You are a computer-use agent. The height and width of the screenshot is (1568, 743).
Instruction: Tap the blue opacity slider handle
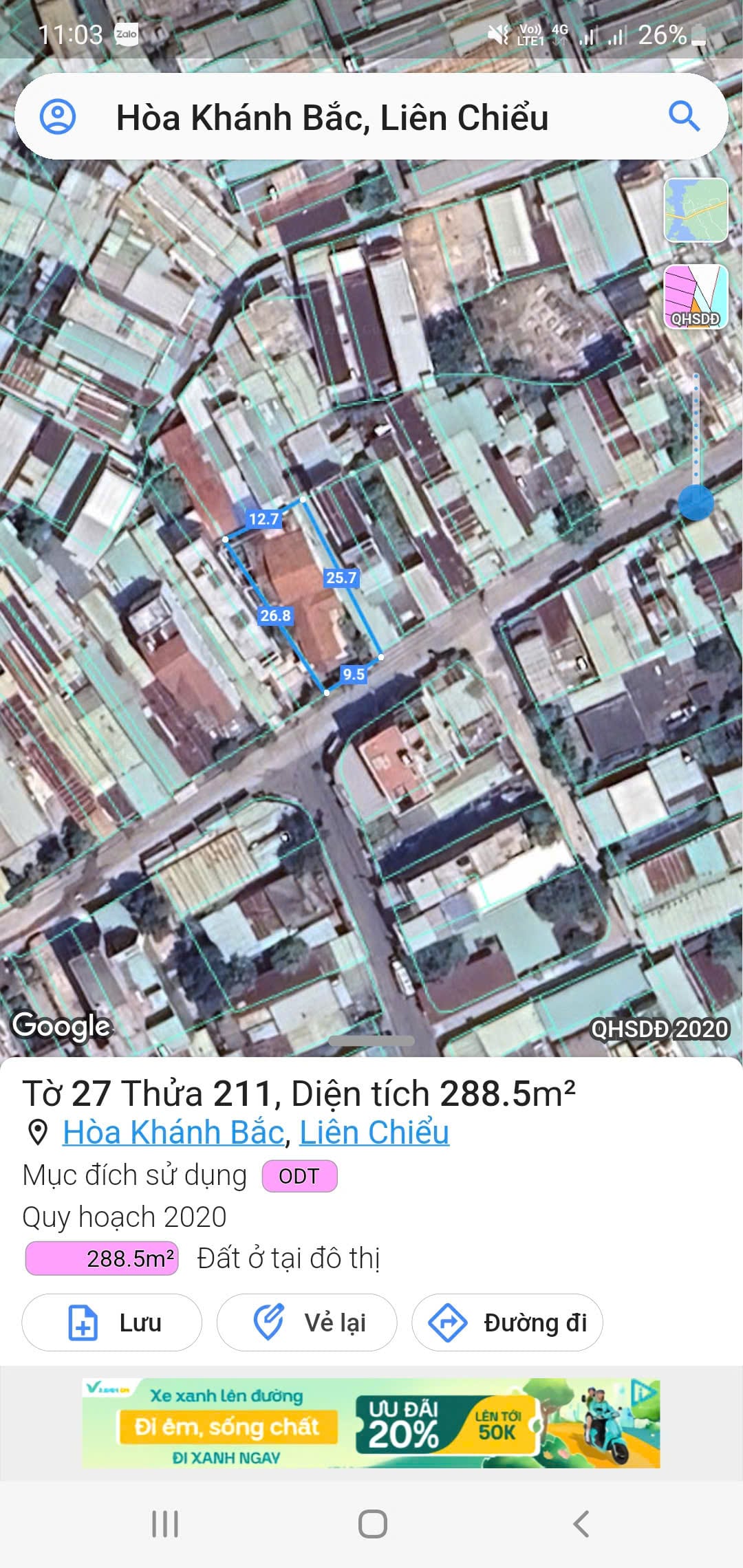coord(696,503)
